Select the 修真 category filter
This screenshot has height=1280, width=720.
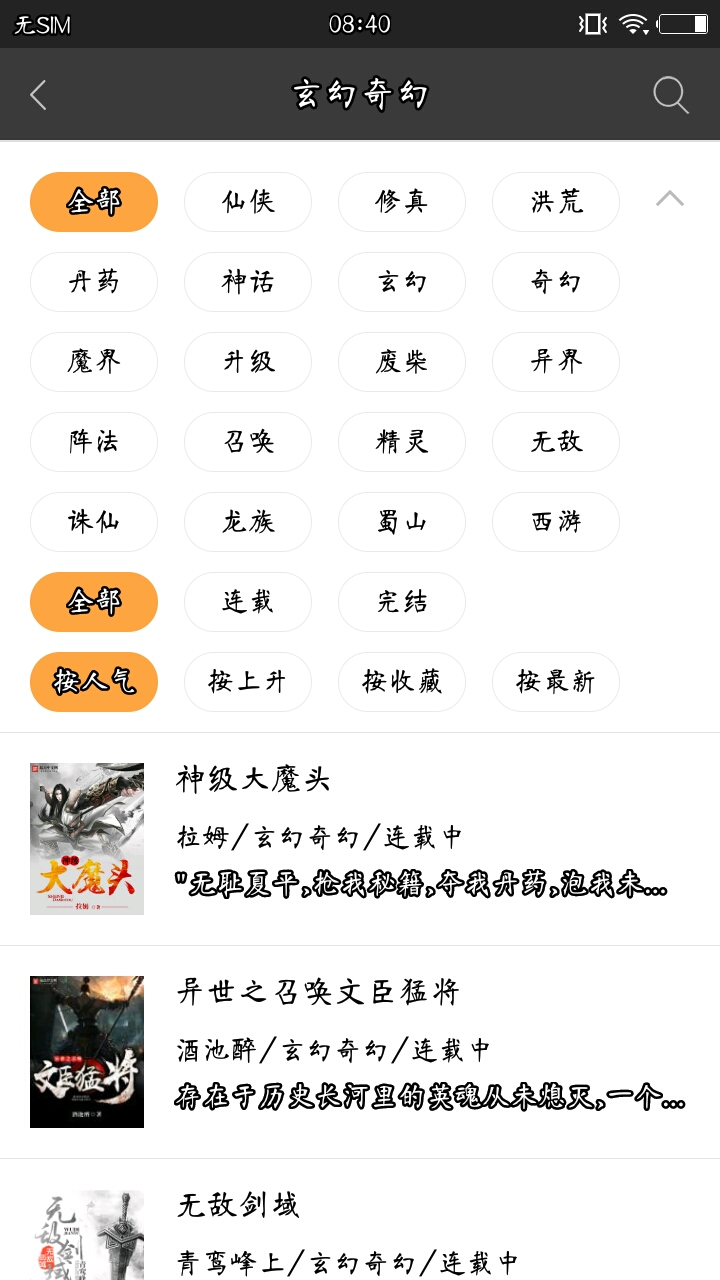pyautogui.click(x=402, y=202)
